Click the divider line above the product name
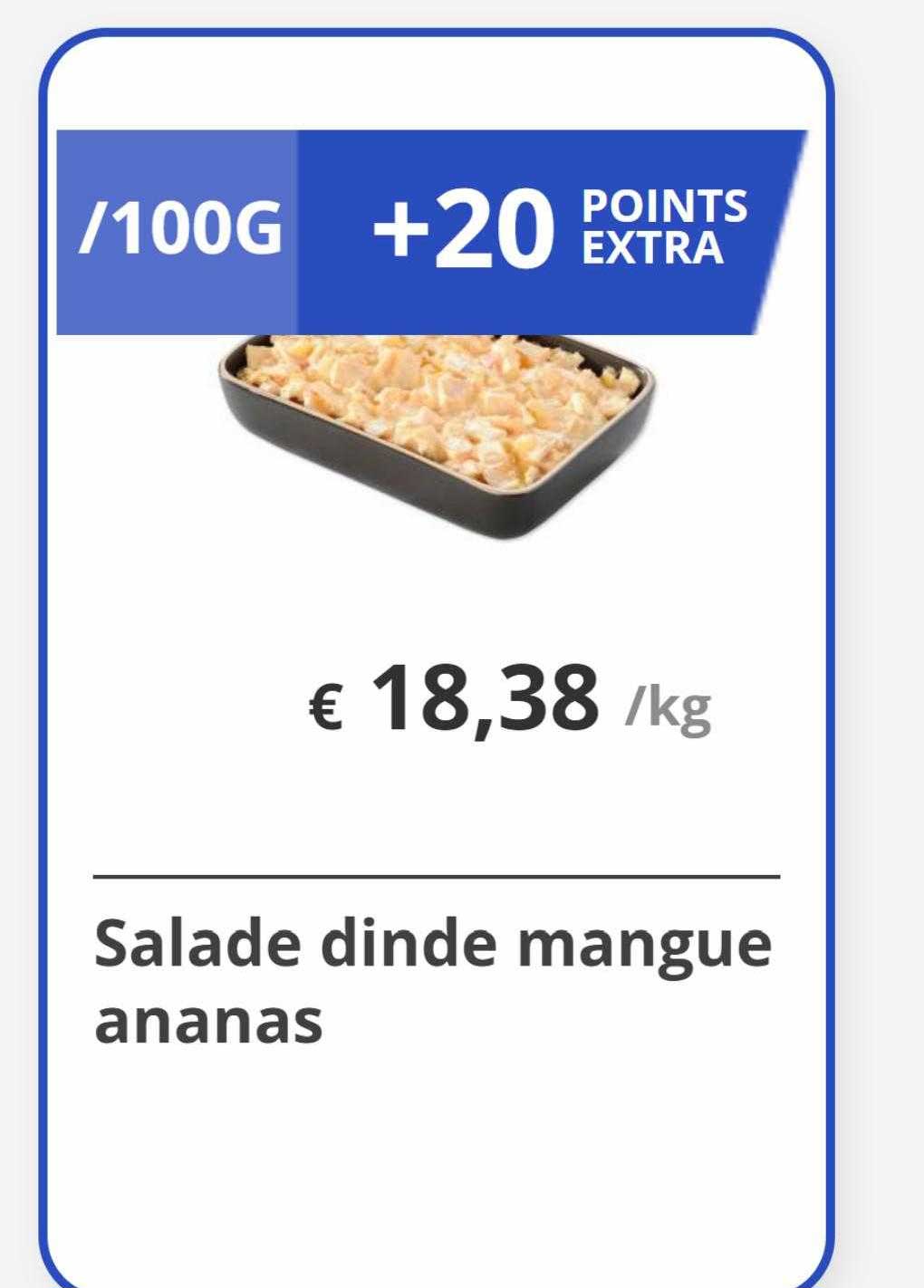Image resolution: width=924 pixels, height=1288 pixels. pyautogui.click(x=438, y=876)
